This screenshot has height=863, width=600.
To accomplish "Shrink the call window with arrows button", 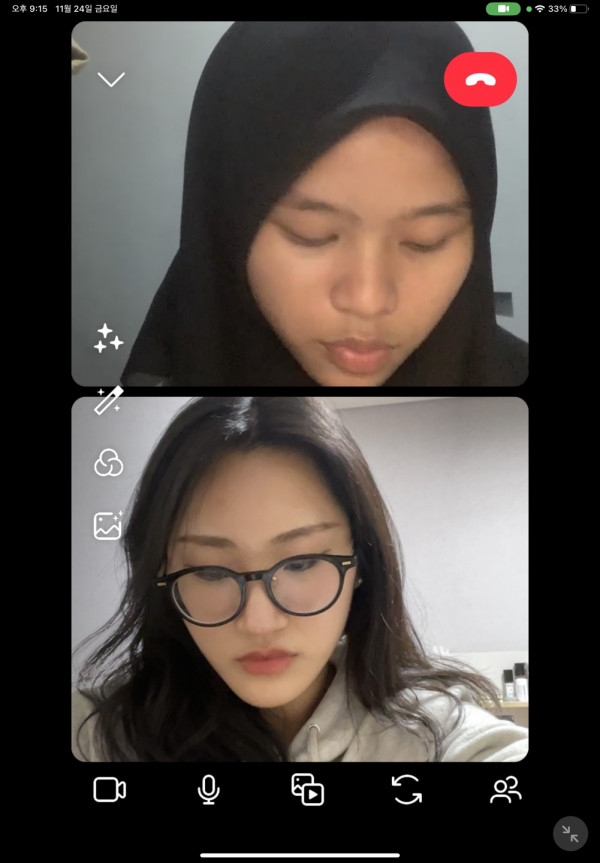I will click(x=570, y=834).
